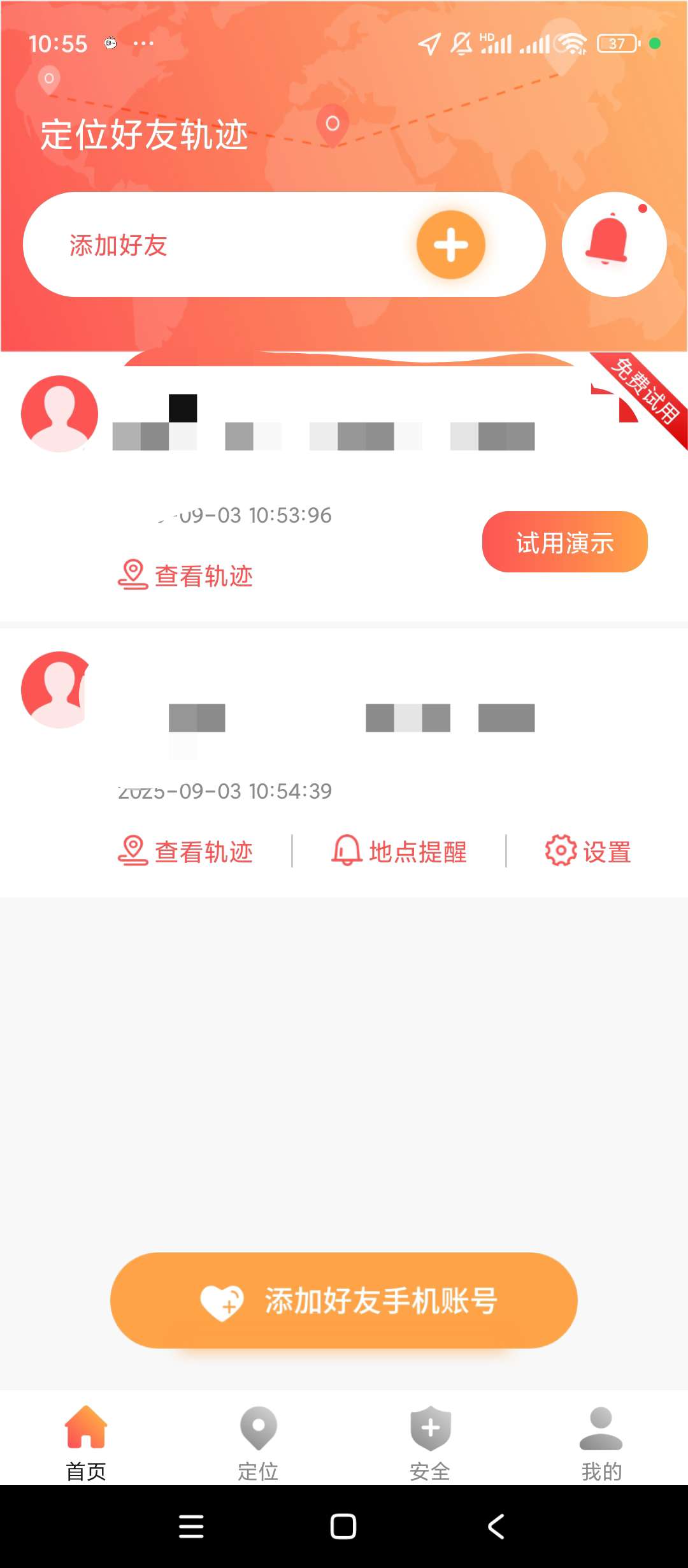Viewport: 688px width, 1568px height.
Task: Tap the 试用演示 trial demo button
Action: (564, 542)
